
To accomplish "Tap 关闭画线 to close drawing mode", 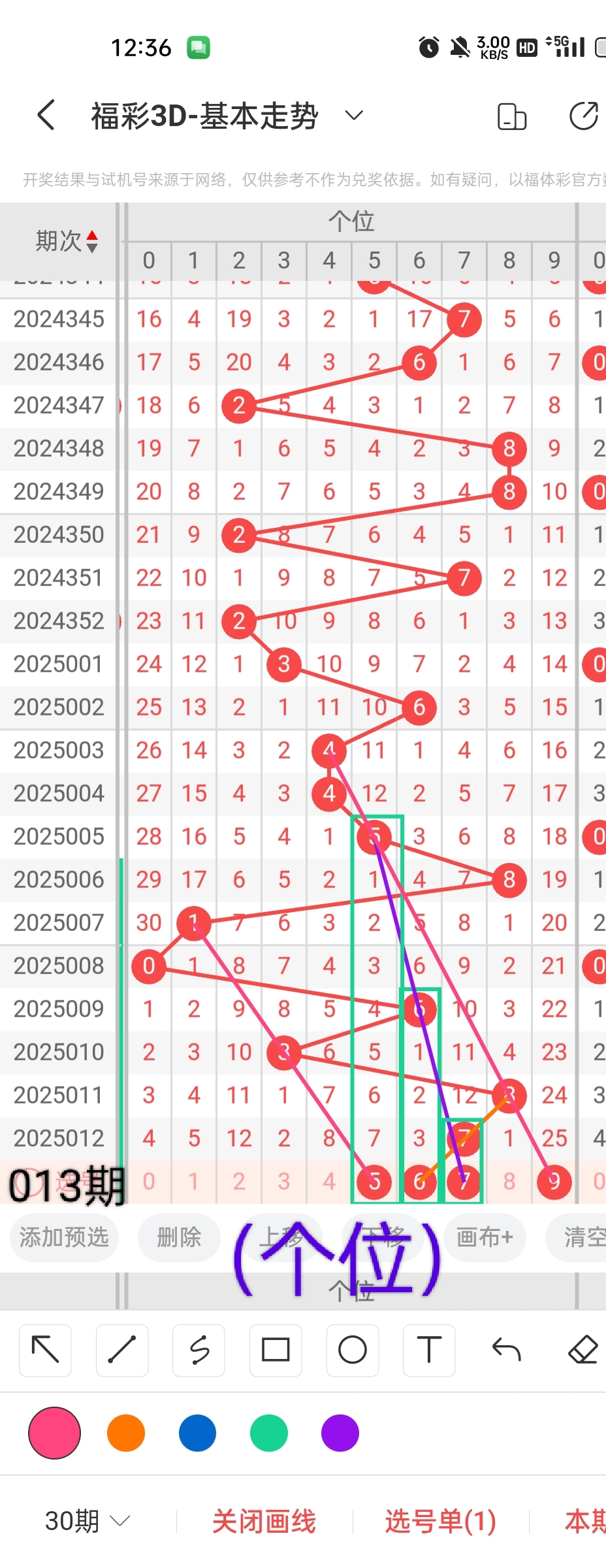I will (x=264, y=1521).
